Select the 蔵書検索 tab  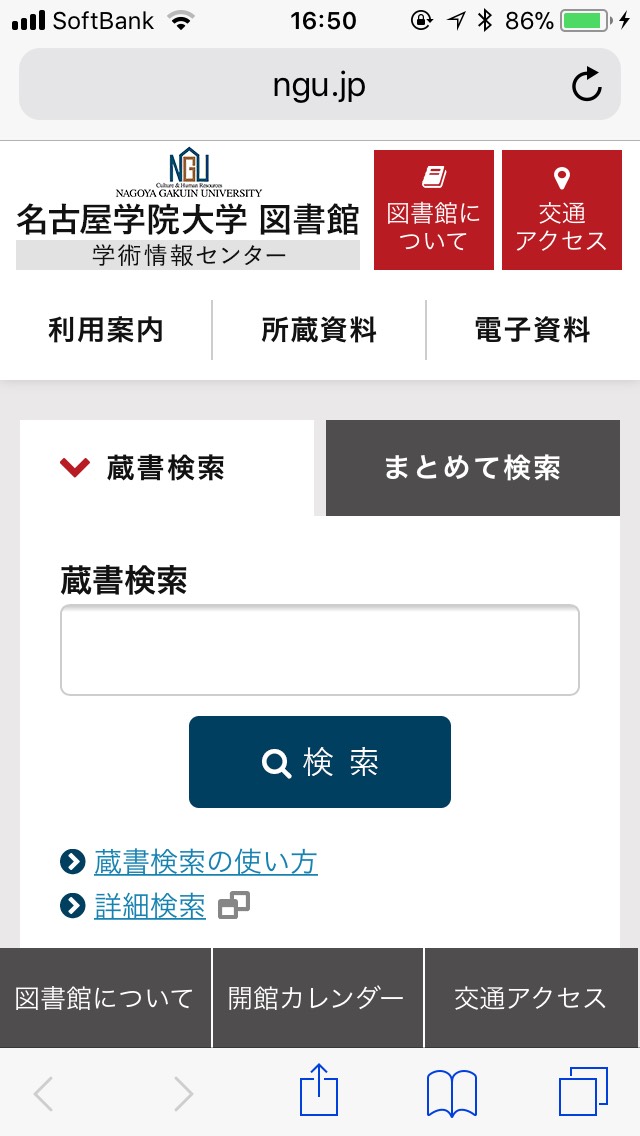coord(167,468)
